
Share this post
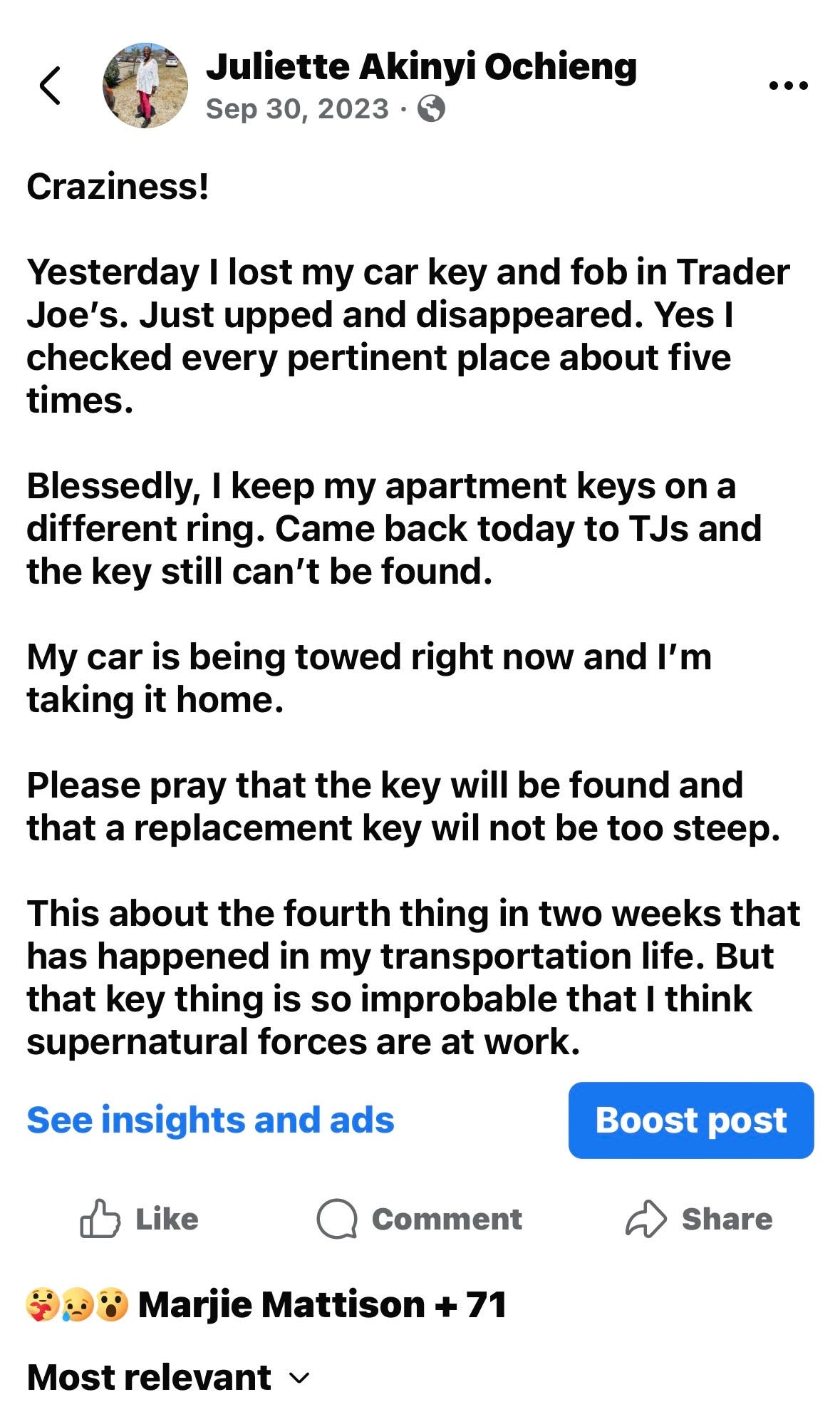(x=699, y=1219)
